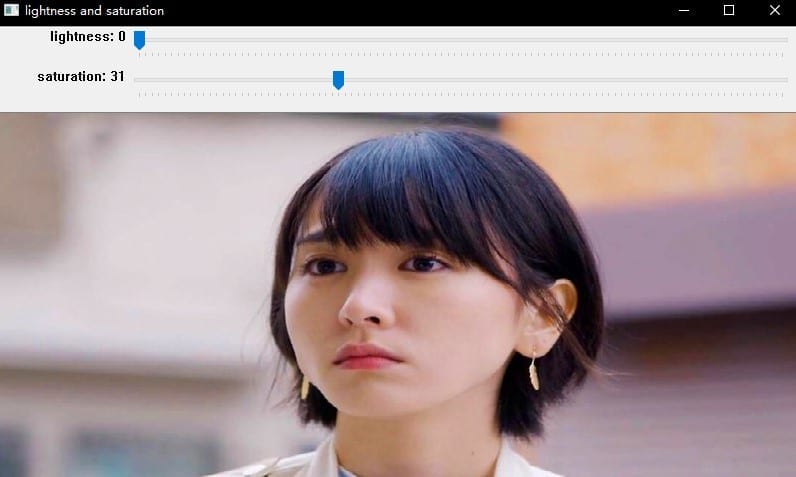This screenshot has width=796, height=477.
Task: Close the lightness and saturation window
Action: pyautogui.click(x=774, y=10)
